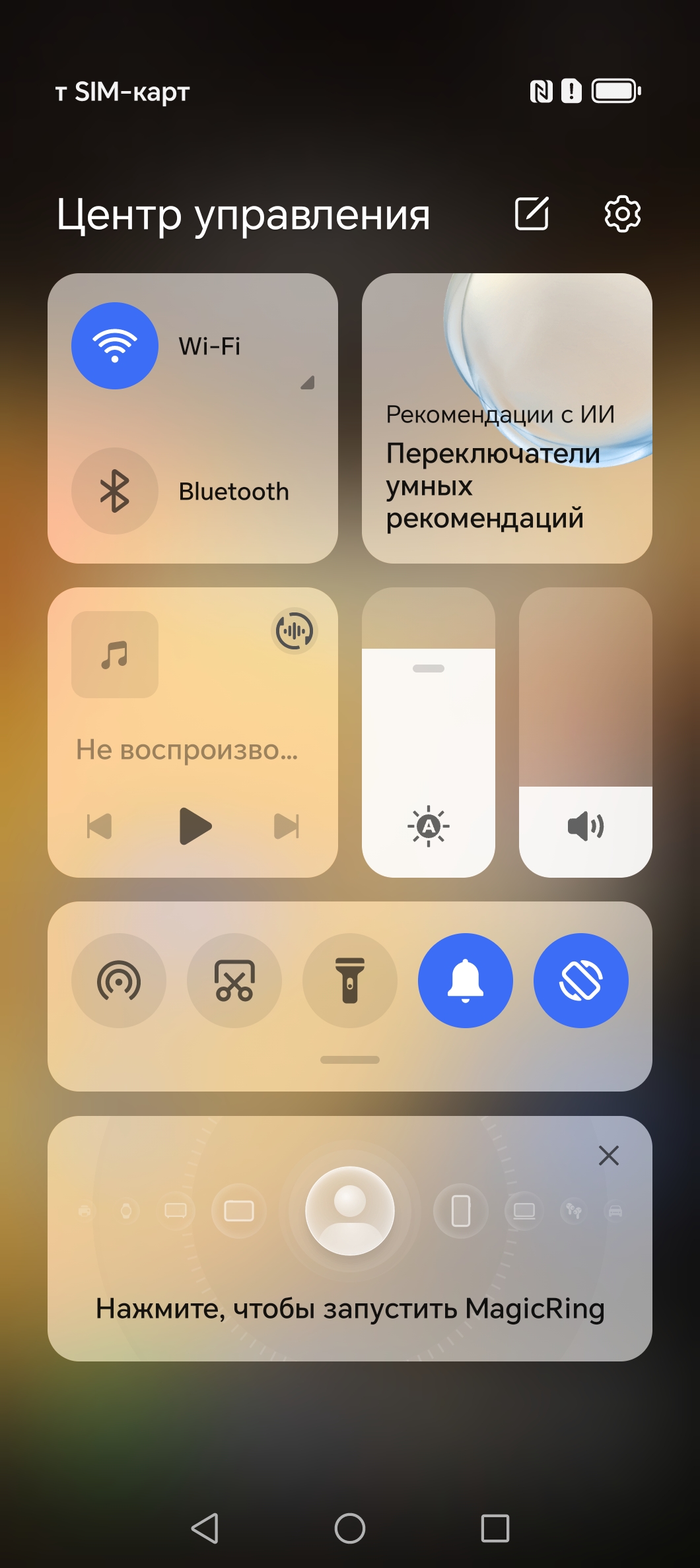Turn off Wi-Fi
Viewport: 700px width, 1568px height.
[x=115, y=346]
